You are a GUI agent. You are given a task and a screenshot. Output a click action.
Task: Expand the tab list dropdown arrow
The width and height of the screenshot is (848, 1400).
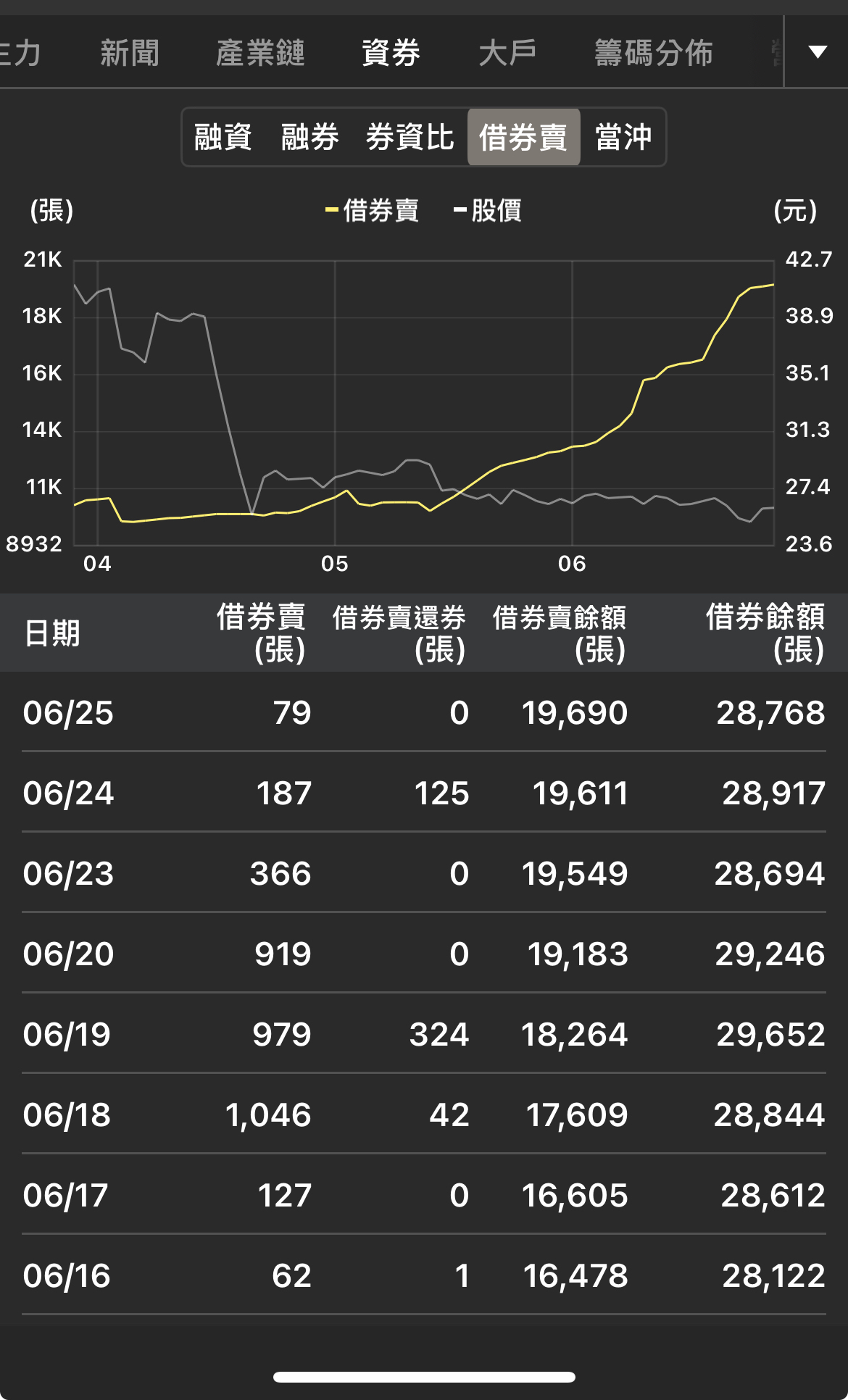click(818, 51)
